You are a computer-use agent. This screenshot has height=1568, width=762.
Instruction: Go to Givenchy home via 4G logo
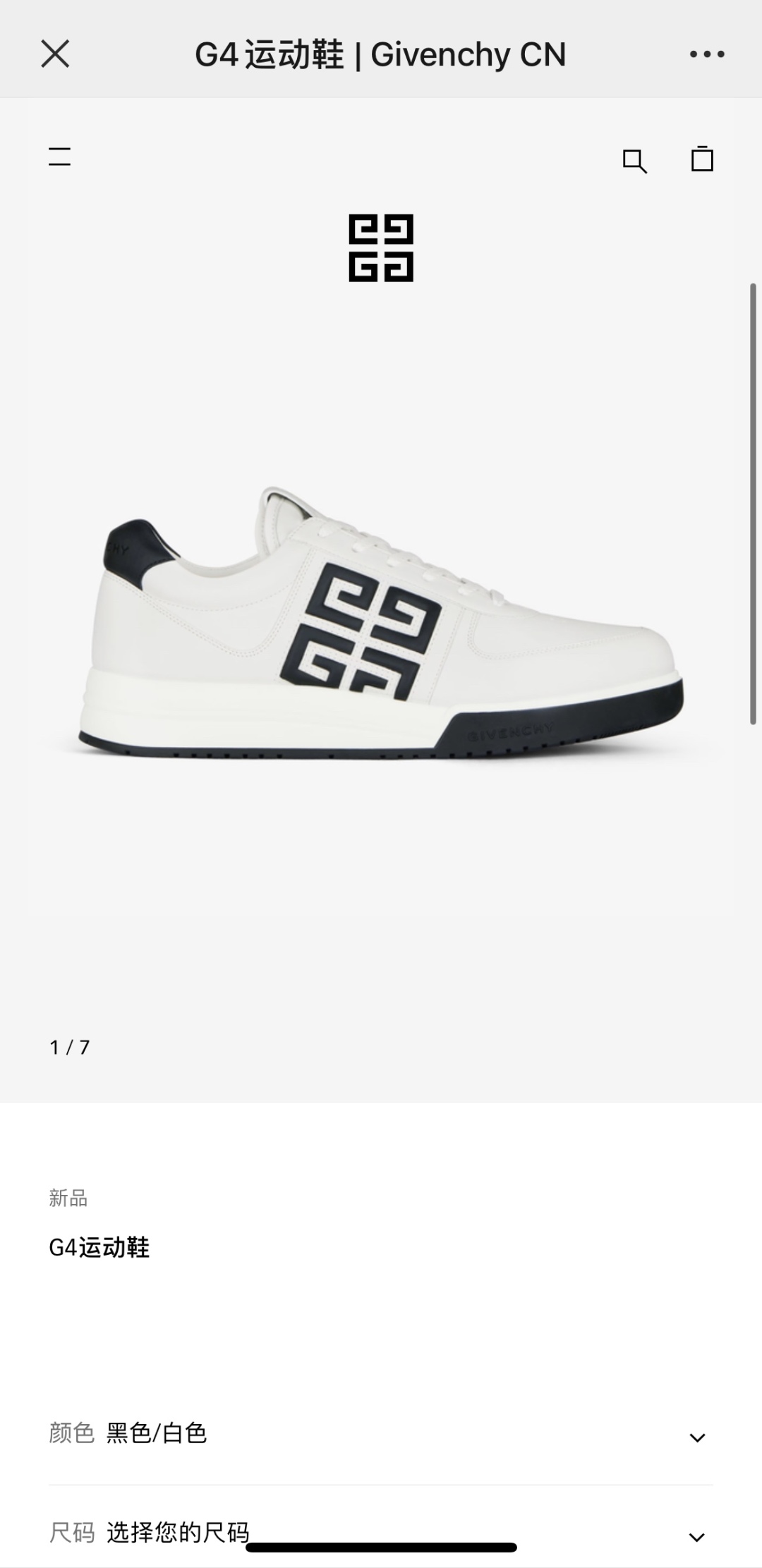pos(381,248)
